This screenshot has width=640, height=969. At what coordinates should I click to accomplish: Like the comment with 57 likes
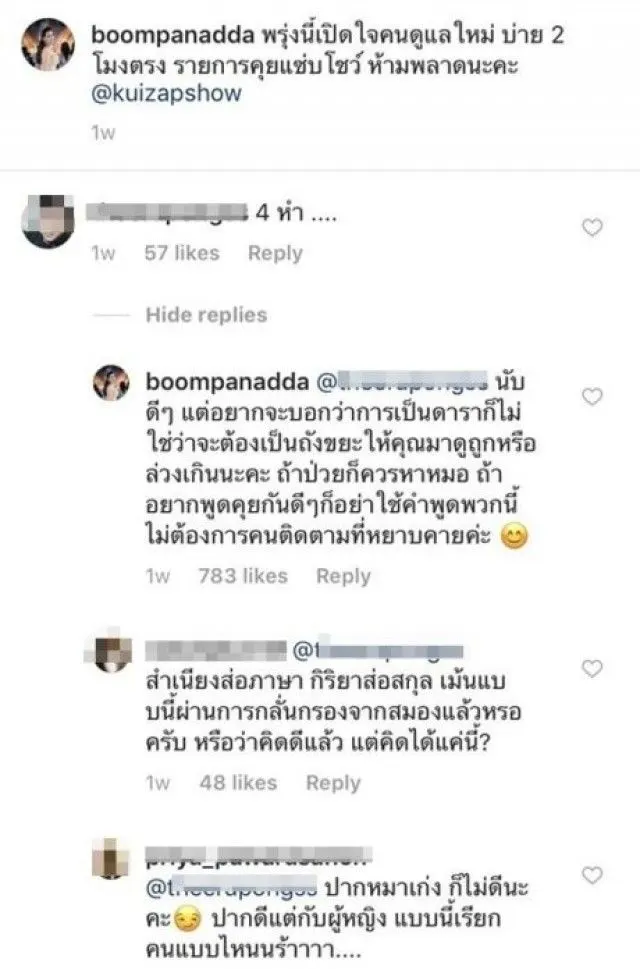(592, 228)
